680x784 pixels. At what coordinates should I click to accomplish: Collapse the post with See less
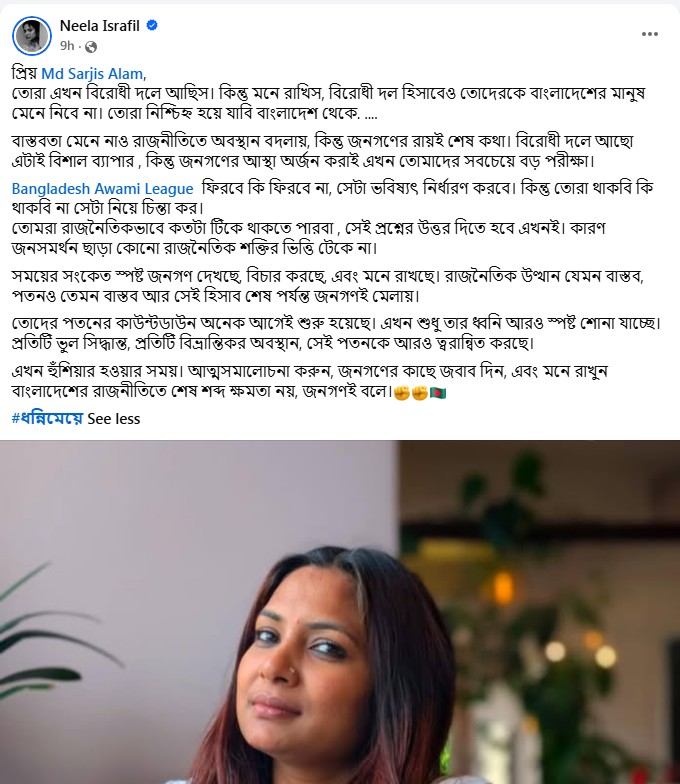coord(114,418)
